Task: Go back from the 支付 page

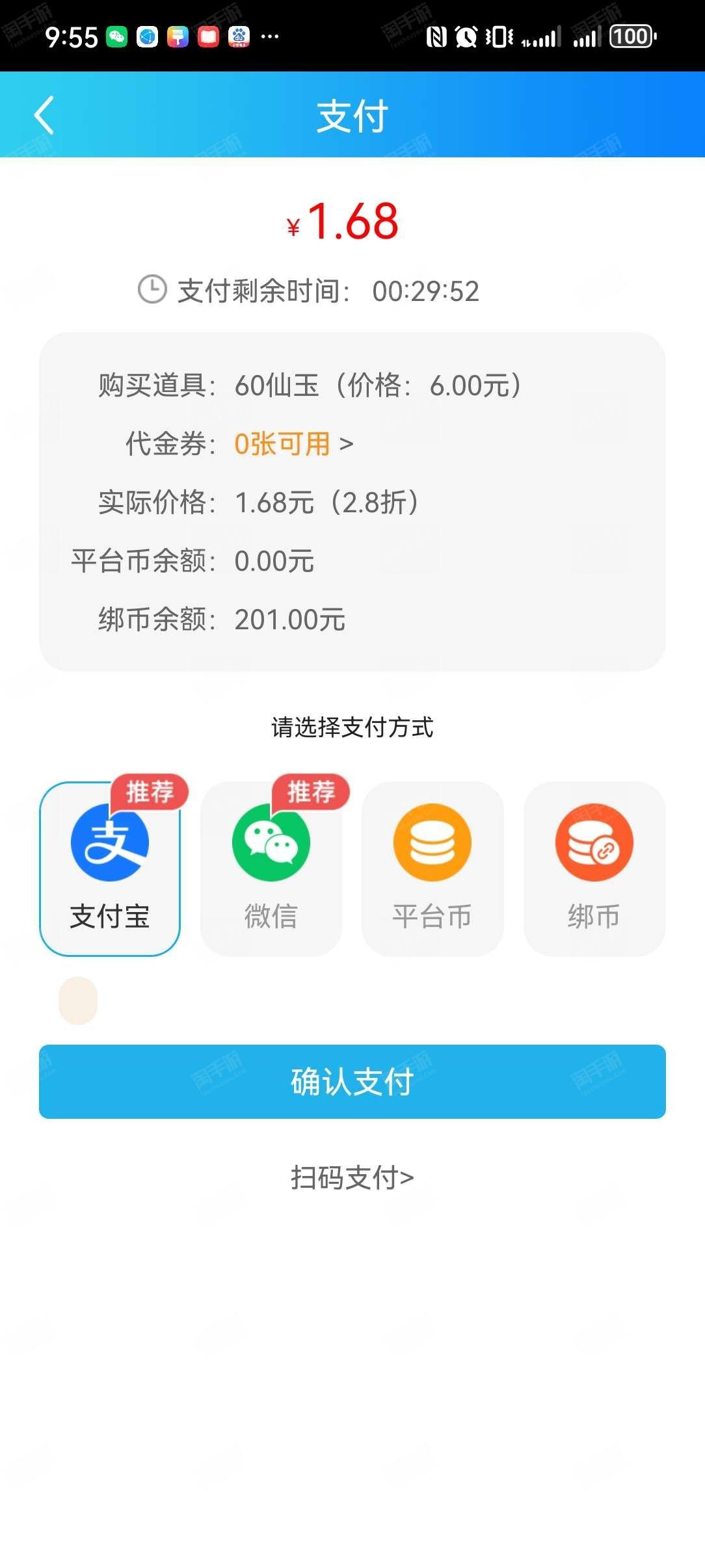Action: click(x=44, y=115)
